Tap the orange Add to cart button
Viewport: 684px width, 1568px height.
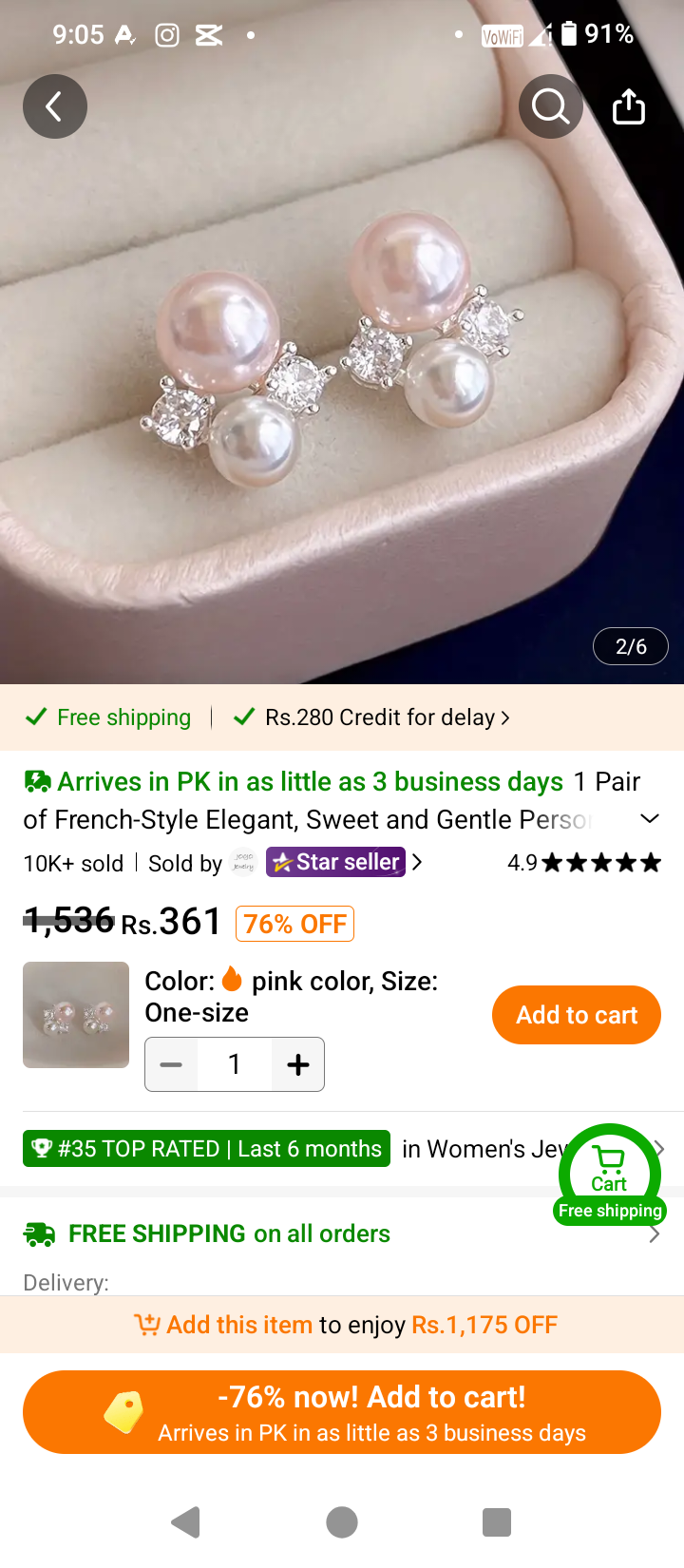click(577, 1015)
